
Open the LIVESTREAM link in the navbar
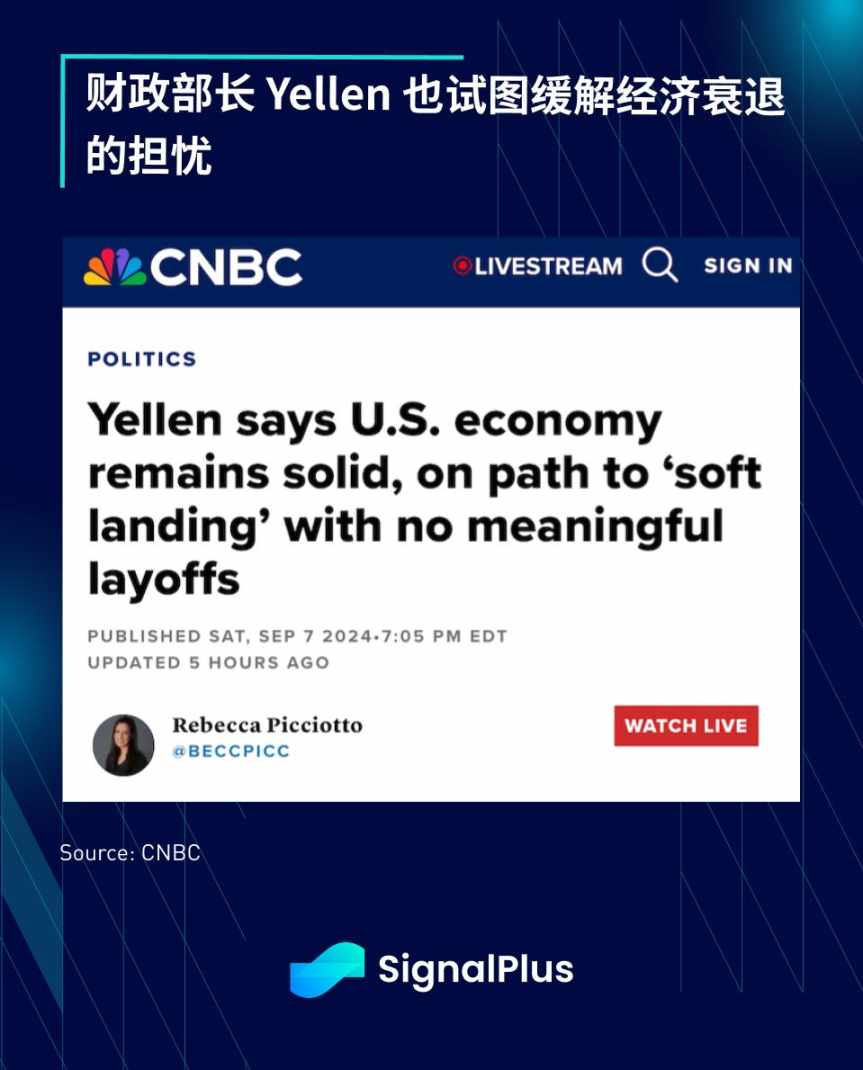pos(540,266)
